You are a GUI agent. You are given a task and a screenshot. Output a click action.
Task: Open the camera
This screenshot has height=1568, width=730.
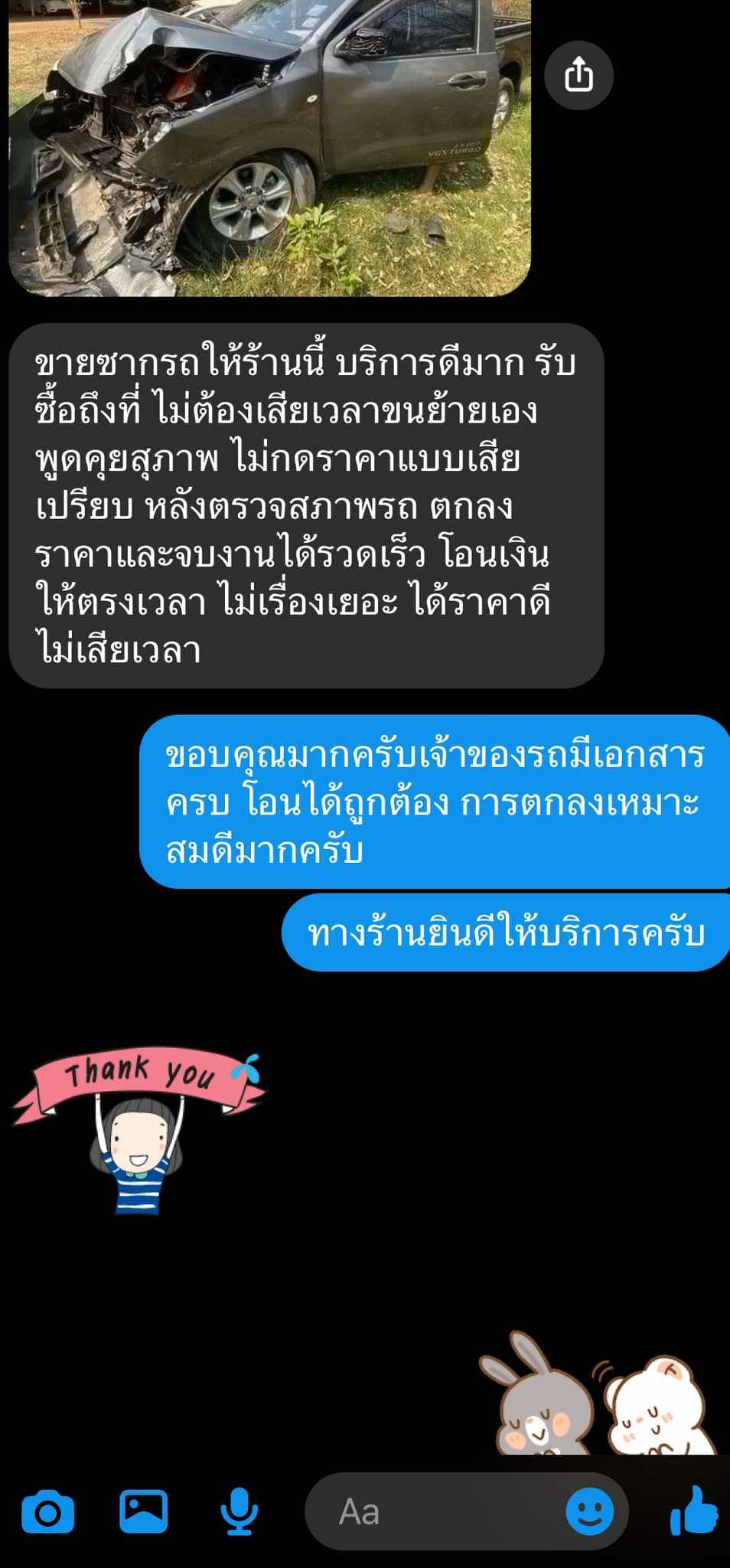[47, 1512]
